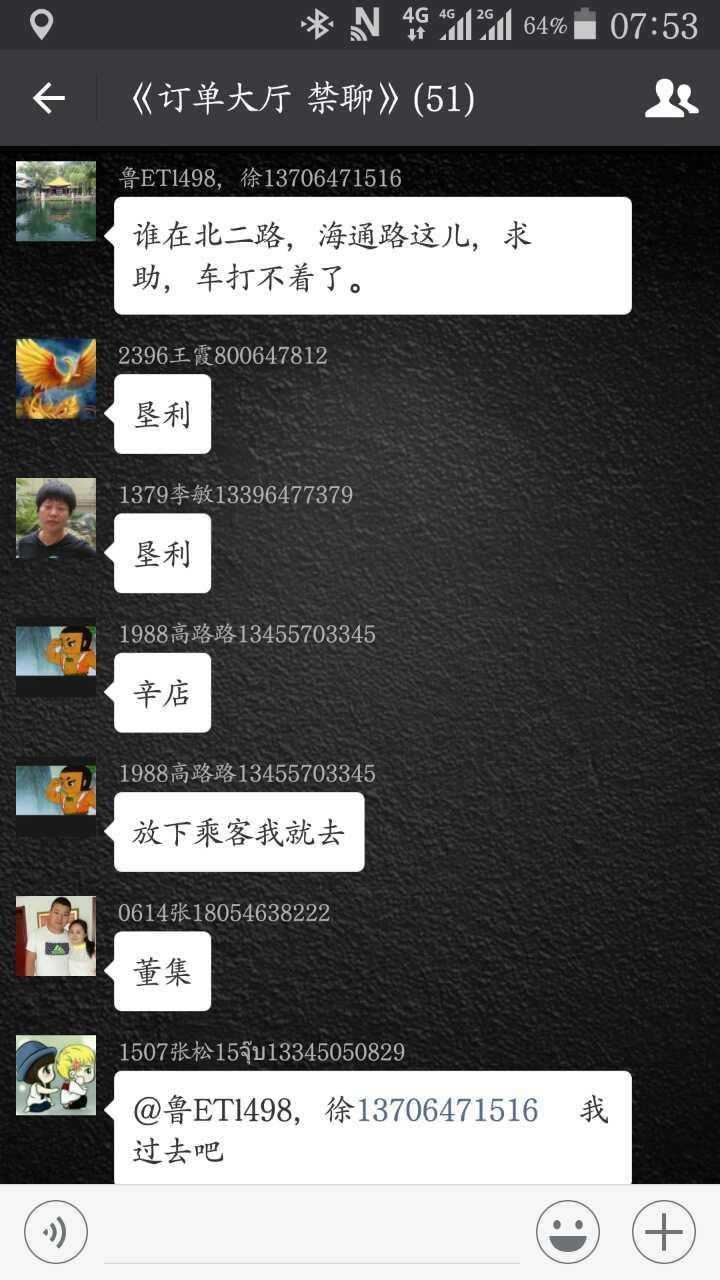The width and height of the screenshot is (720, 1280).
Task: Open the emoji sticker panel
Action: [x=568, y=1231]
